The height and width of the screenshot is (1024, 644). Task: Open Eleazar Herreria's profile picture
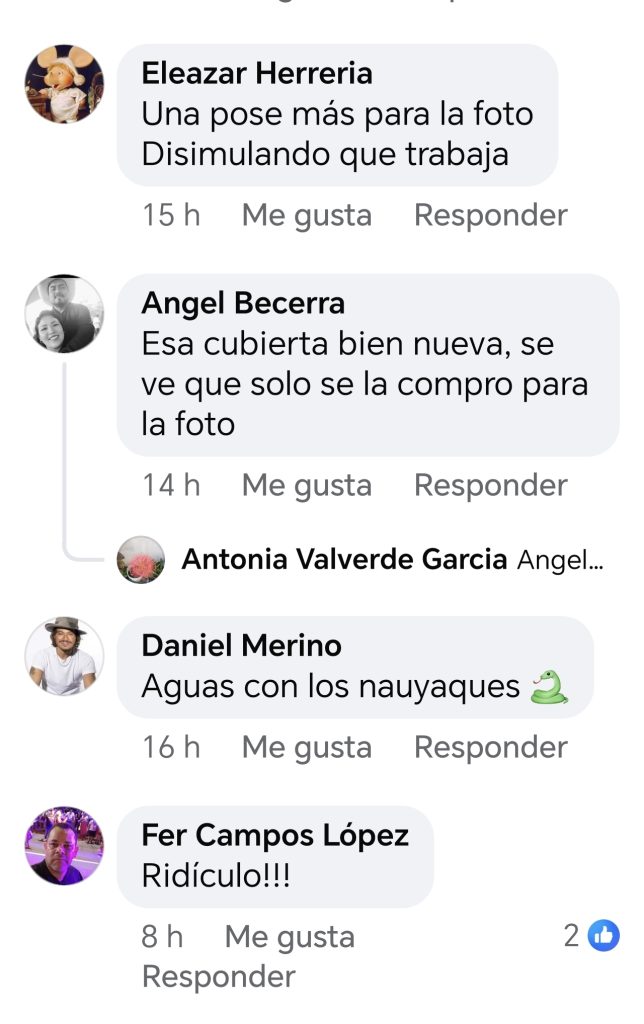pyautogui.click(x=64, y=83)
